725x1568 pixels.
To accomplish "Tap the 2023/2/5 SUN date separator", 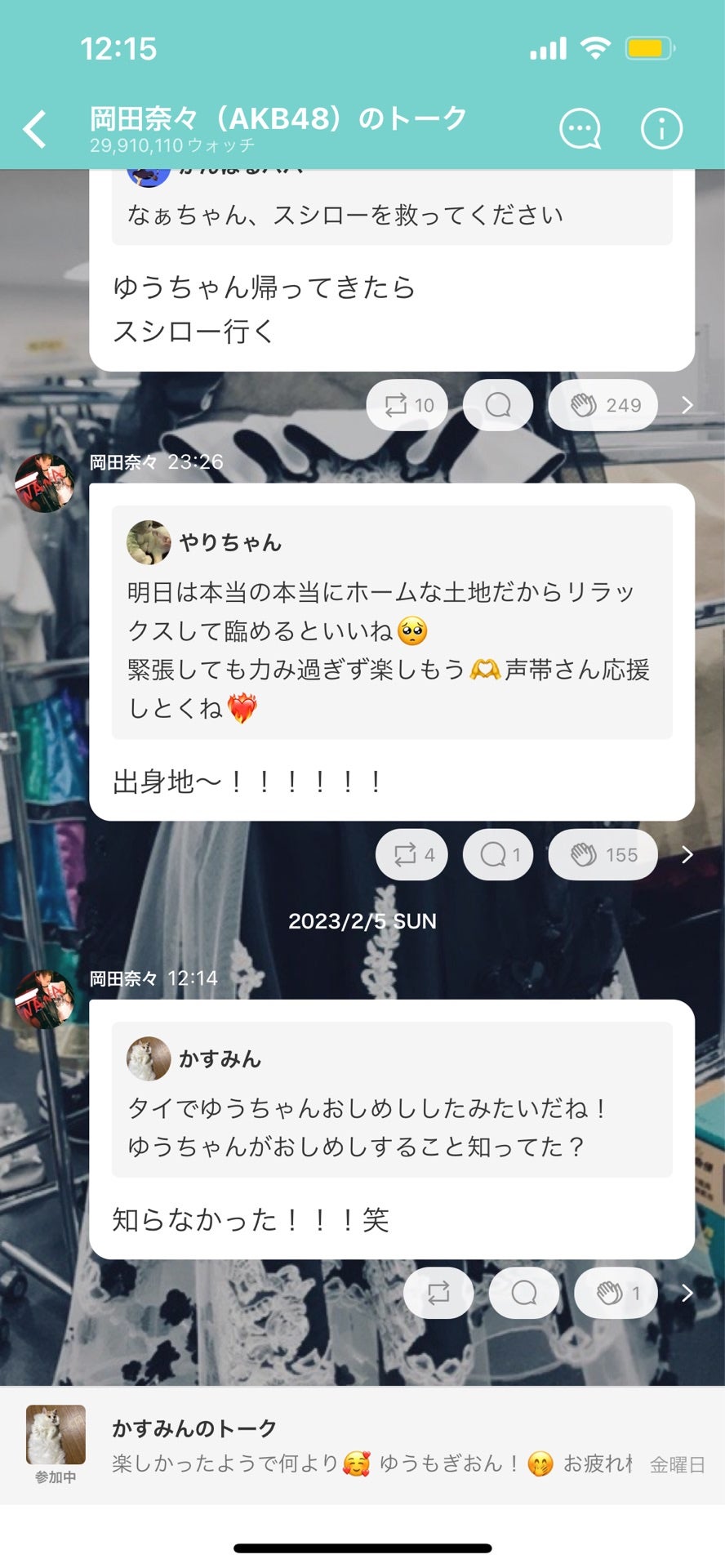I will [362, 921].
